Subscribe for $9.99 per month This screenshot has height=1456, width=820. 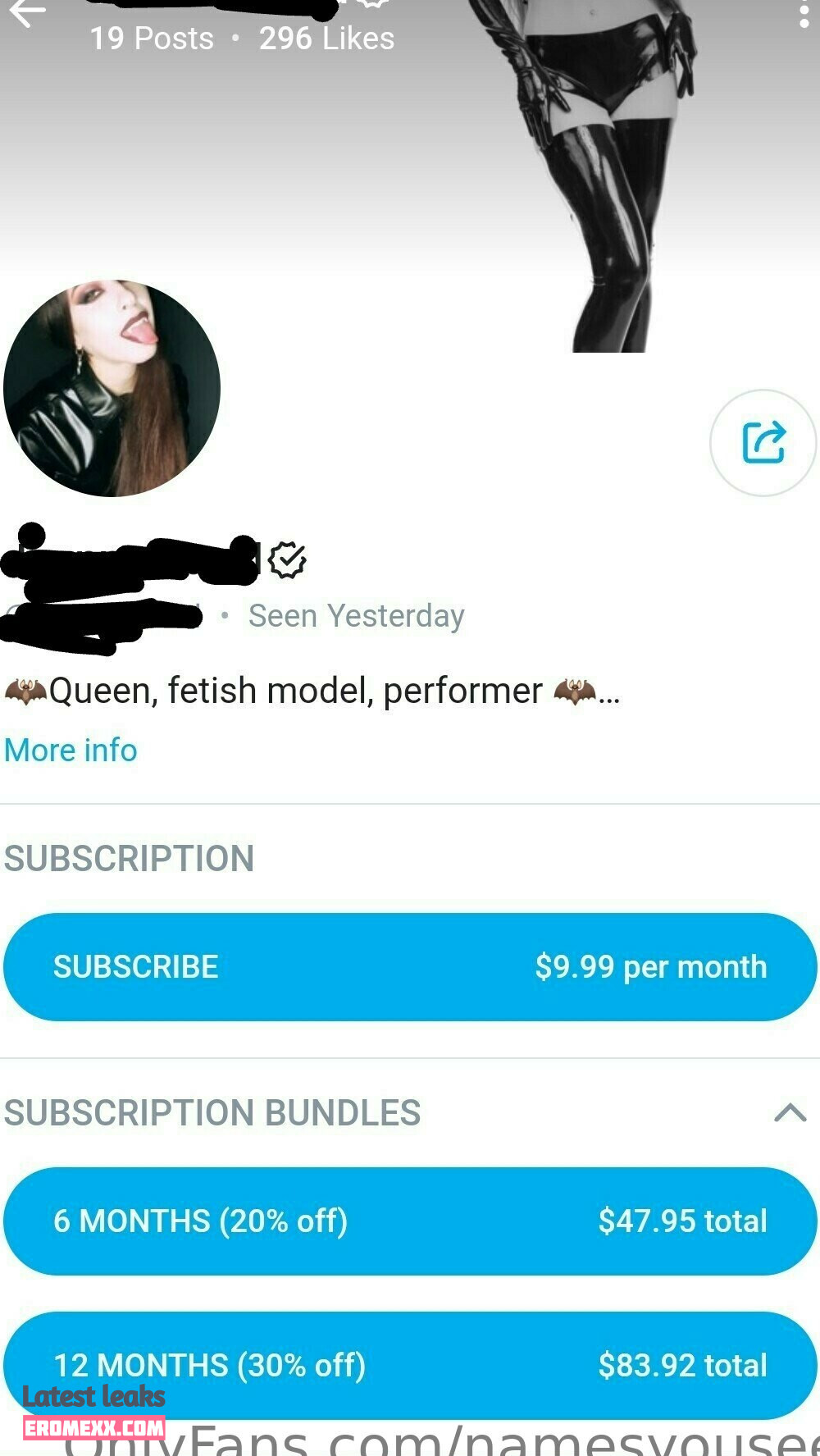coord(410,966)
